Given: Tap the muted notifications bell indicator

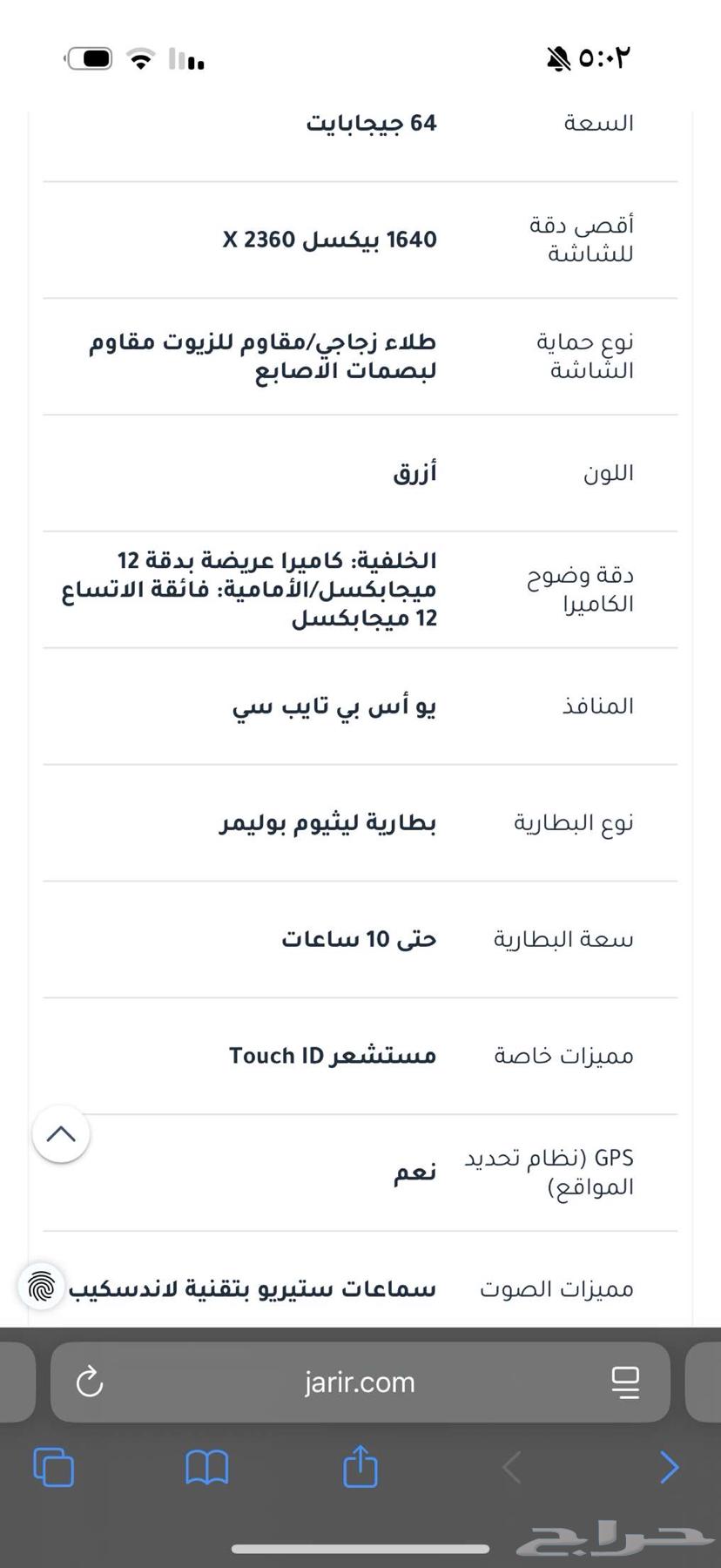Looking at the screenshot, I should pyautogui.click(x=556, y=56).
